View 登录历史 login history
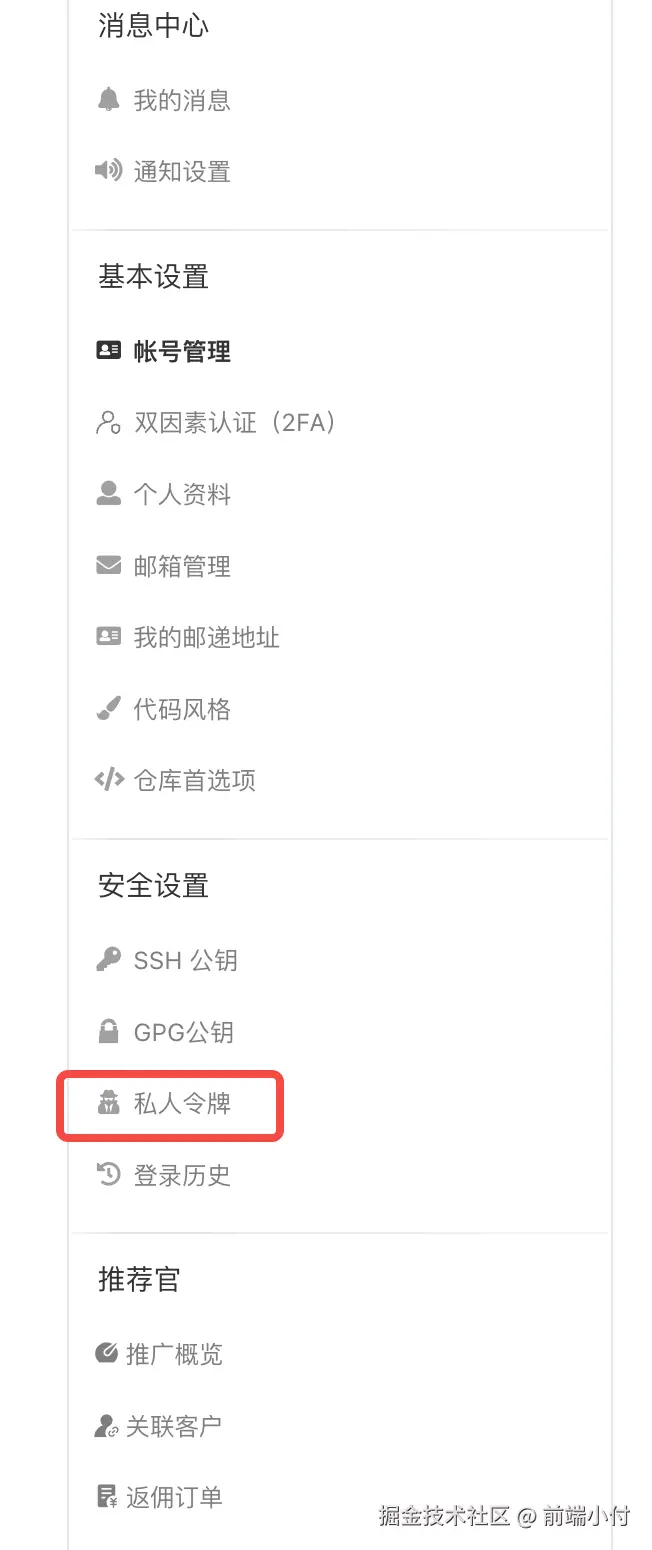Screen dimensions: 652x1550 [x=181, y=1175]
